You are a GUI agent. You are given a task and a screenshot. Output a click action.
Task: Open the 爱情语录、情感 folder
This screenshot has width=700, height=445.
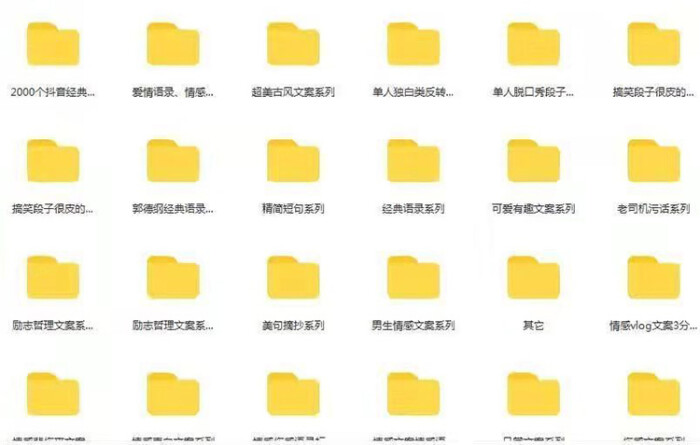[173, 45]
